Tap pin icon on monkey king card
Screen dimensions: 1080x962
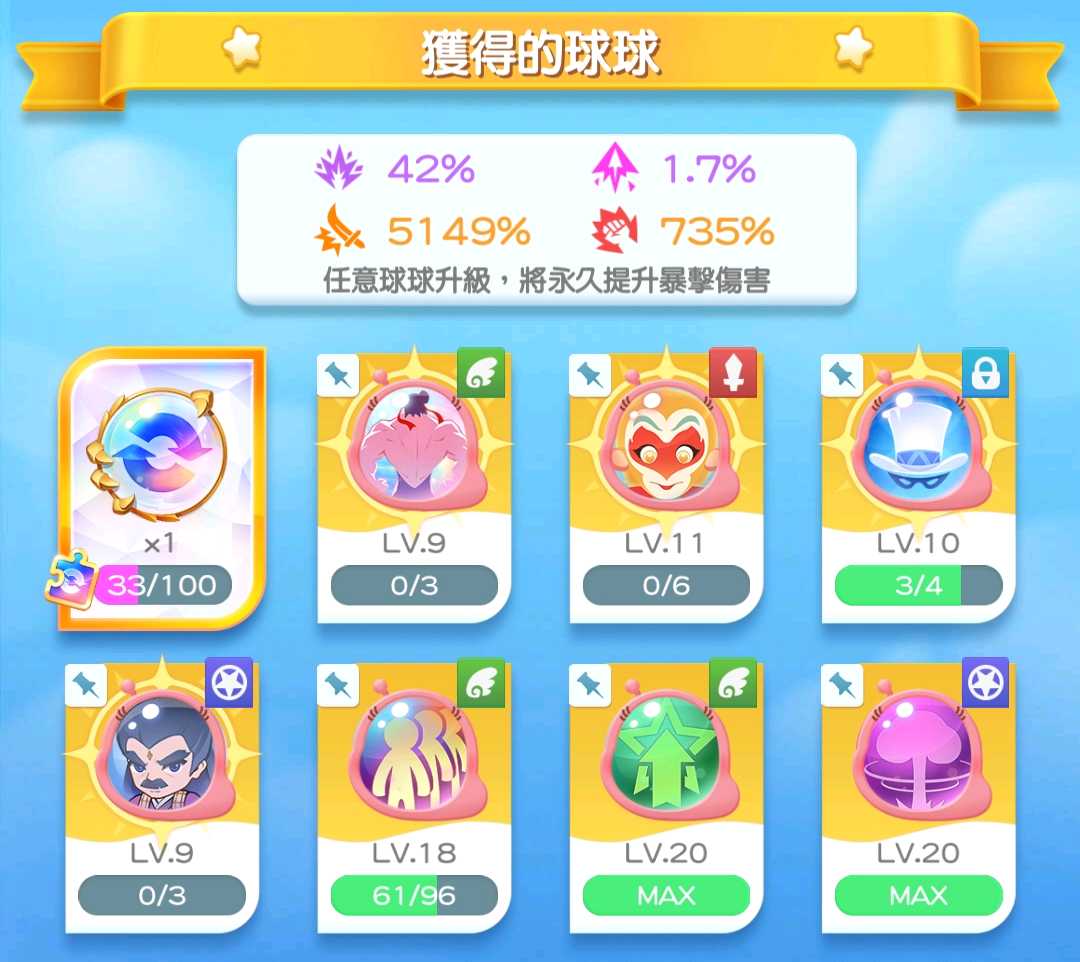tap(590, 375)
